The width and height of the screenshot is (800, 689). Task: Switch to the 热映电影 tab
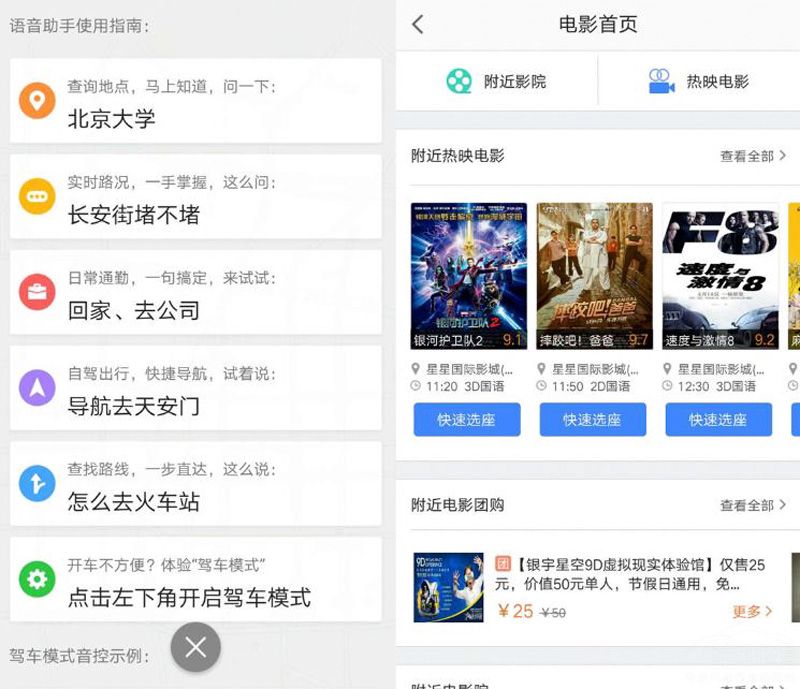[x=699, y=81]
